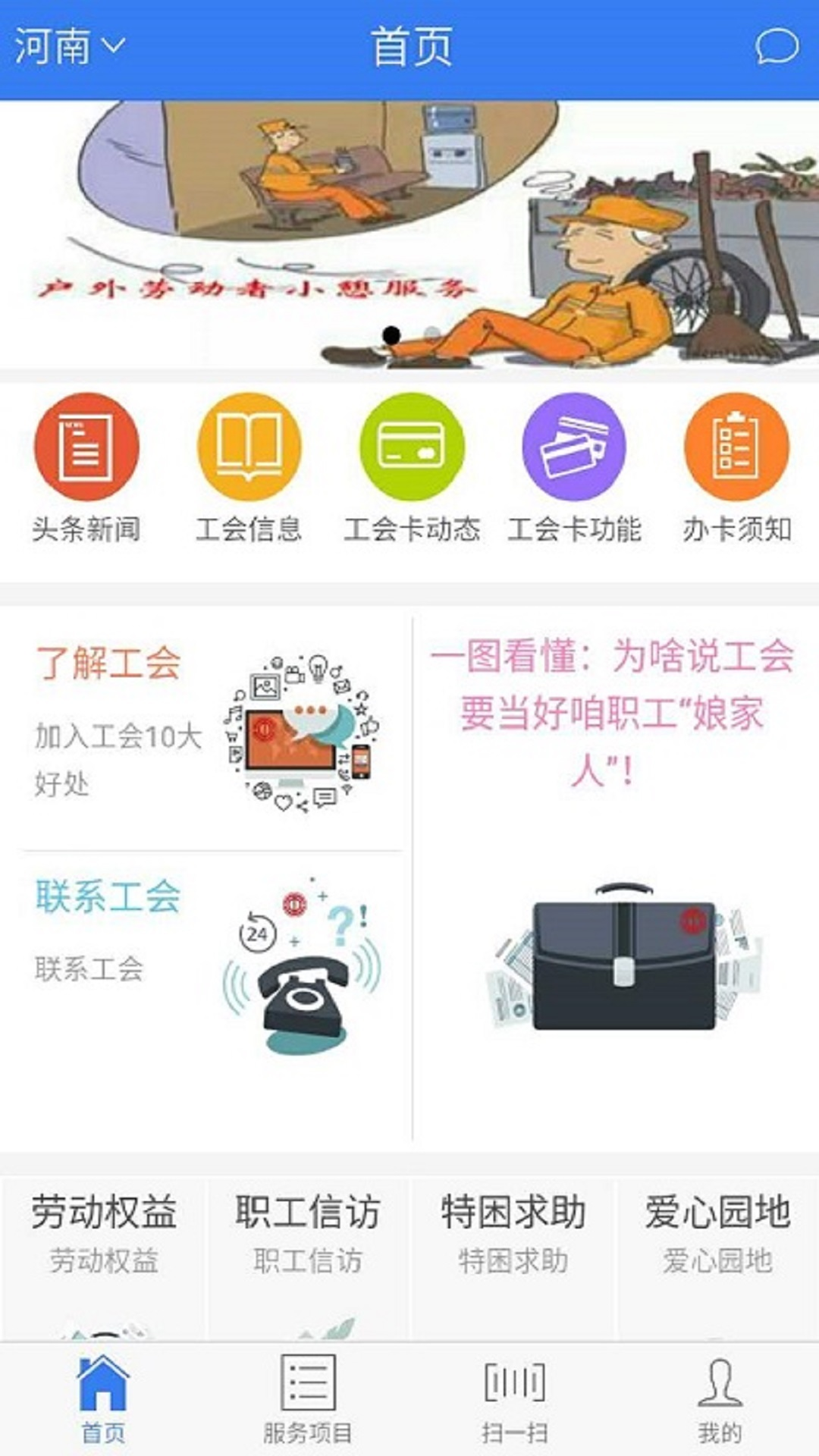The height and width of the screenshot is (1456, 819).
Task: Switch to the 我的 profile tab
Action: pos(719,1399)
